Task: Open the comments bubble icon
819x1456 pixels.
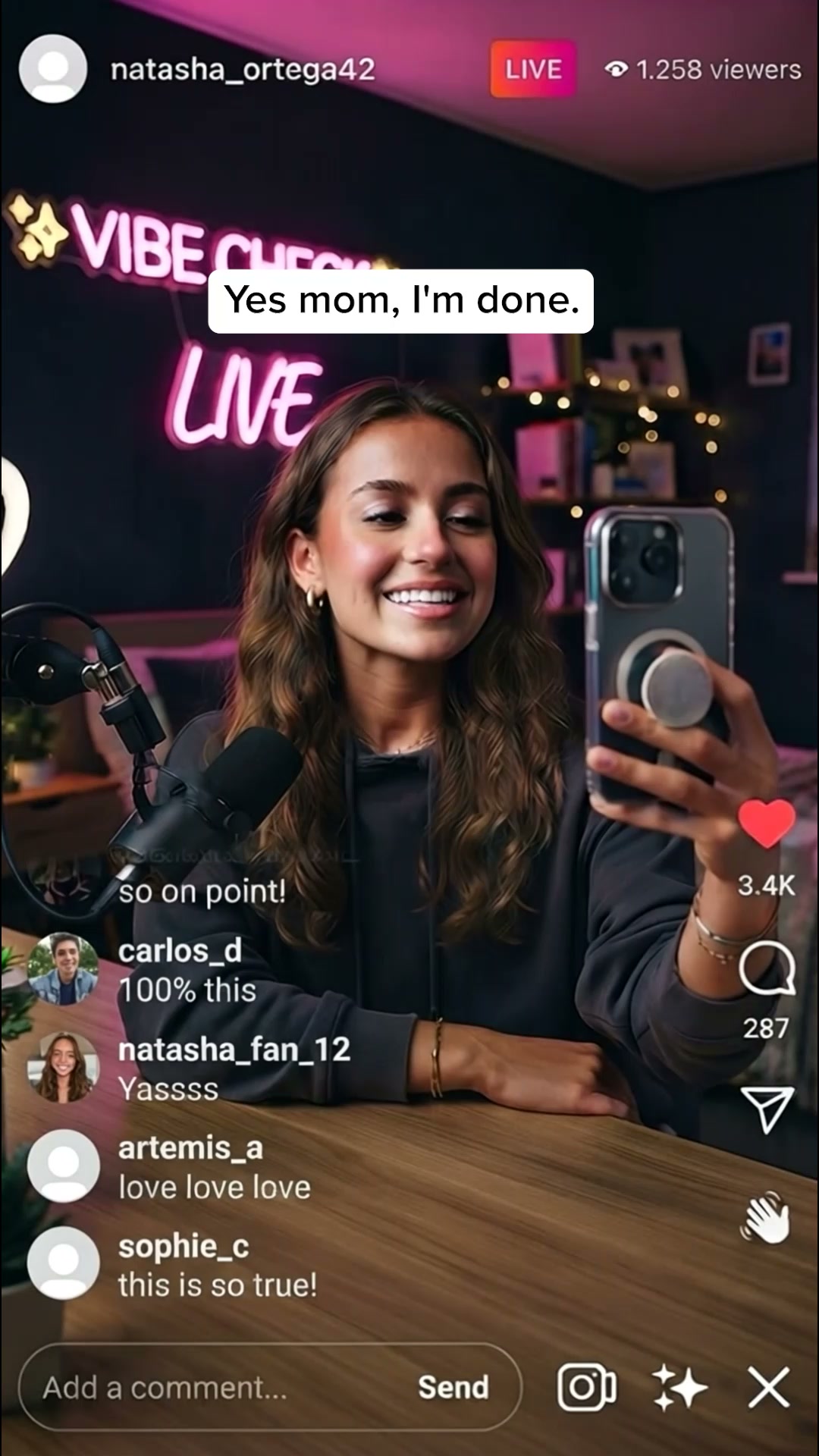Action: coord(767,968)
